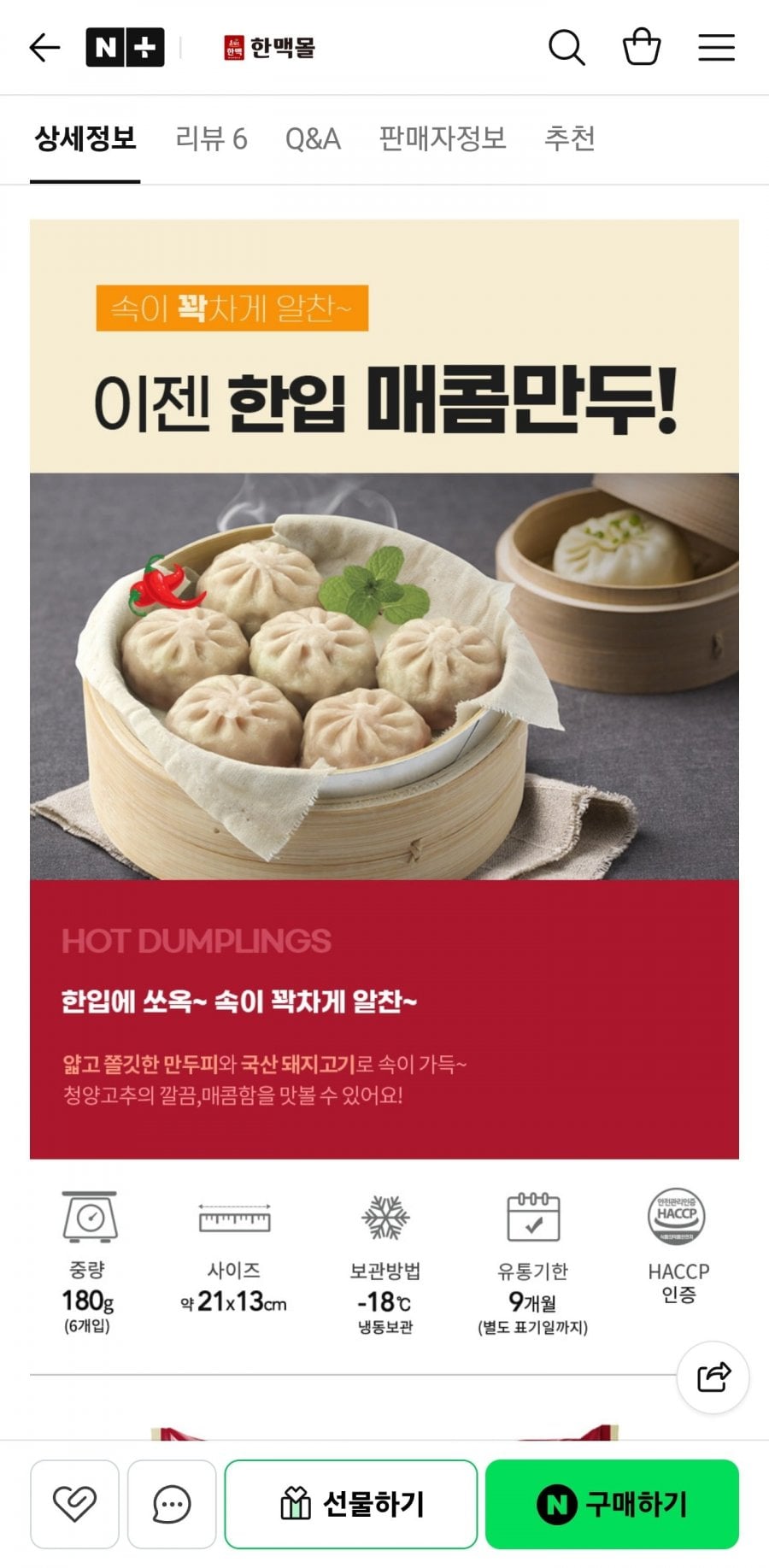This screenshot has width=769, height=1568.
Task: Open the chat inquiry bubble button
Action: (172, 1504)
